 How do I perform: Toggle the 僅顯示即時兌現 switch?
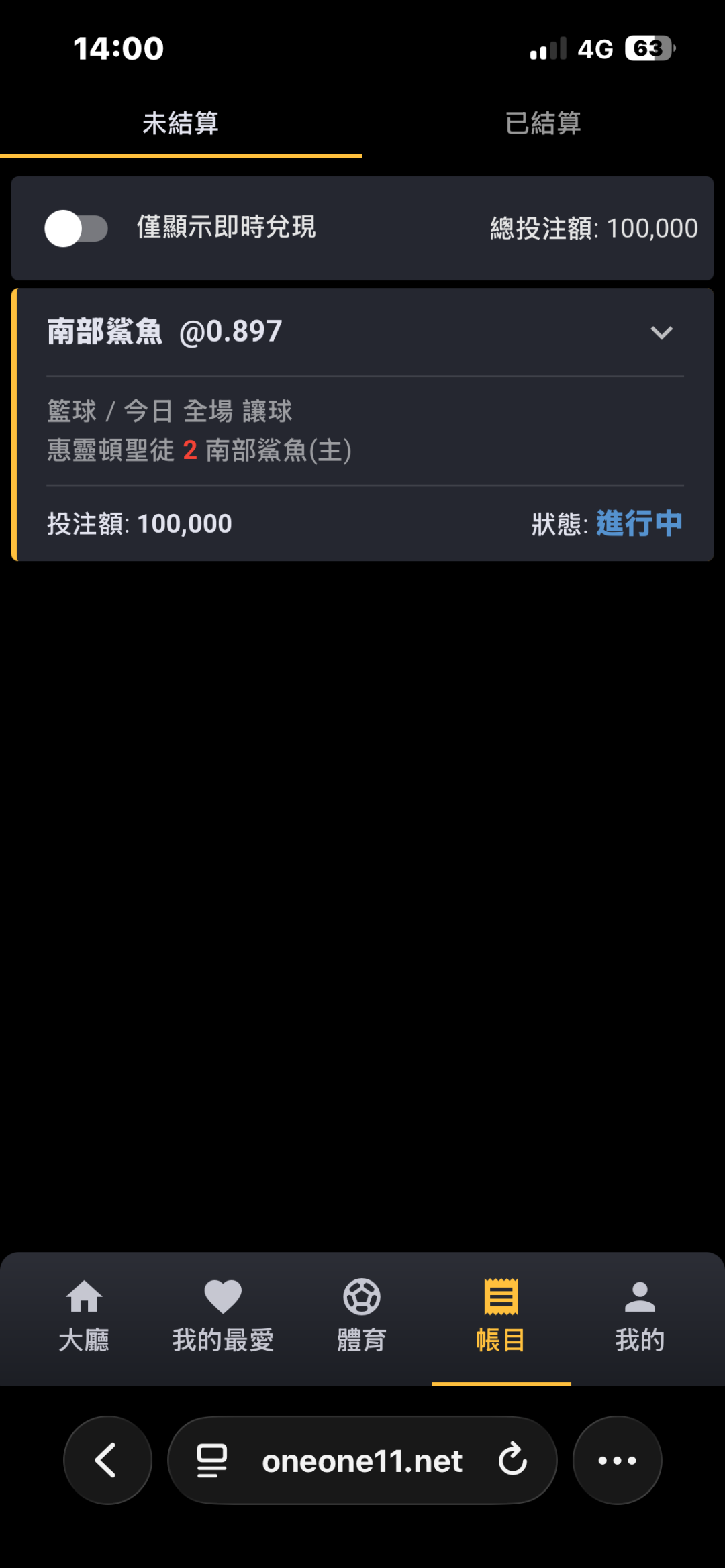tap(76, 228)
